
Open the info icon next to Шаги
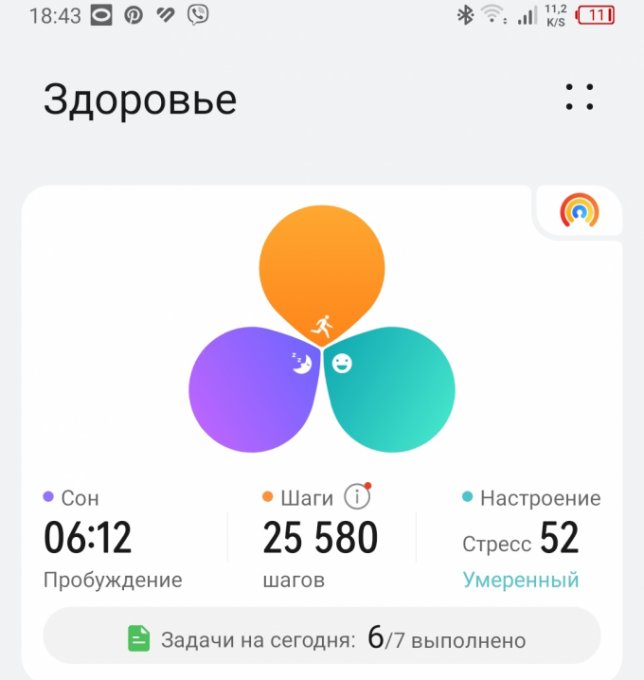(x=356, y=497)
